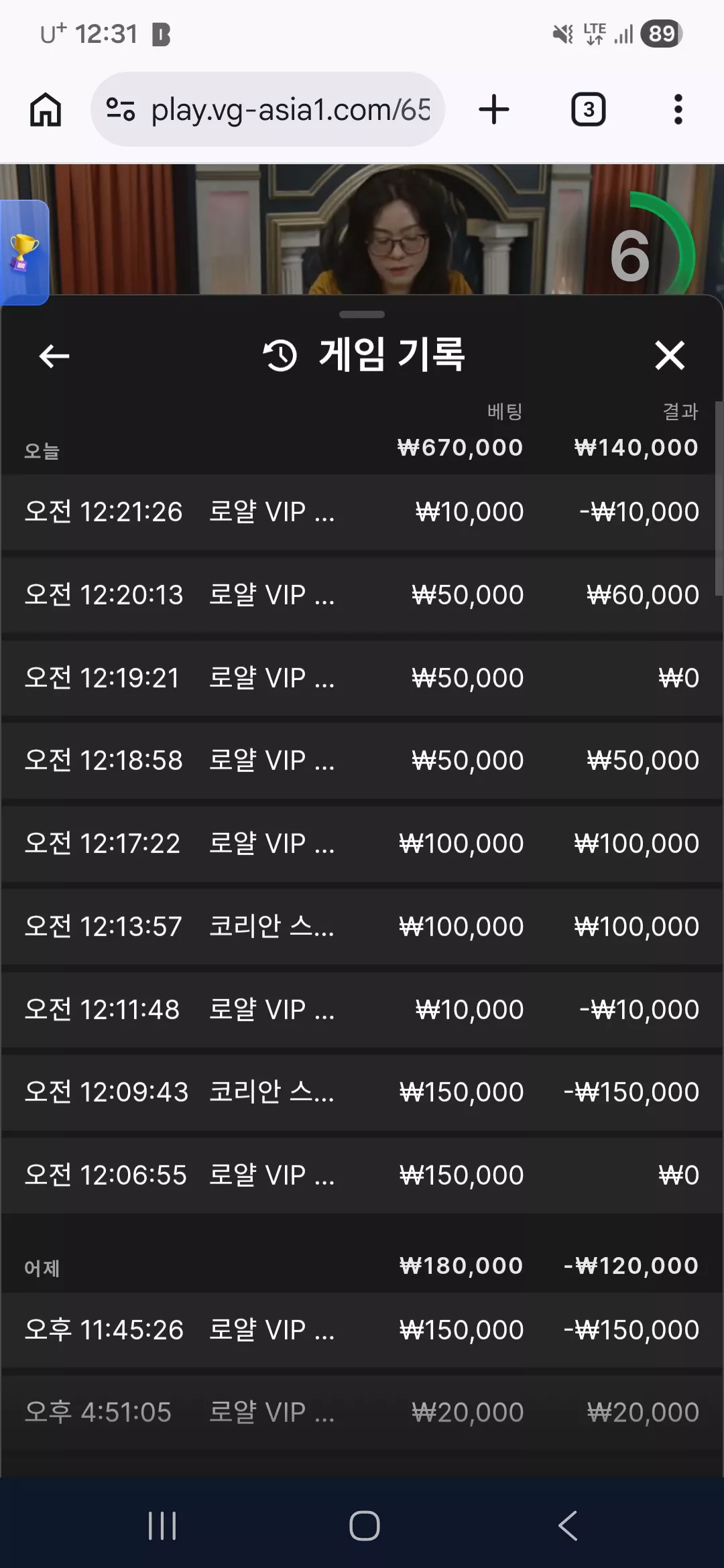Tap the trophy icon on the left edge
724x1568 pixels.
[24, 253]
